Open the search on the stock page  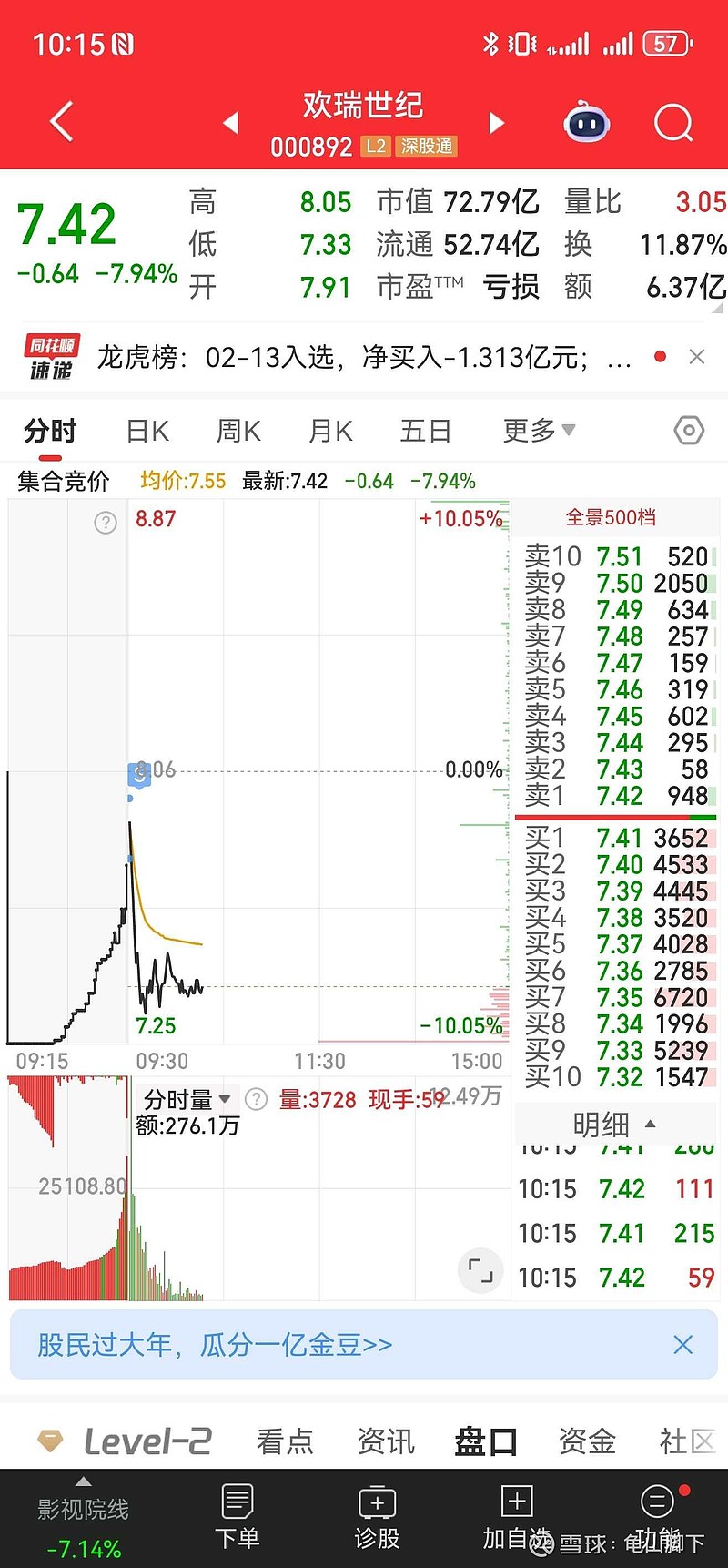(x=672, y=123)
